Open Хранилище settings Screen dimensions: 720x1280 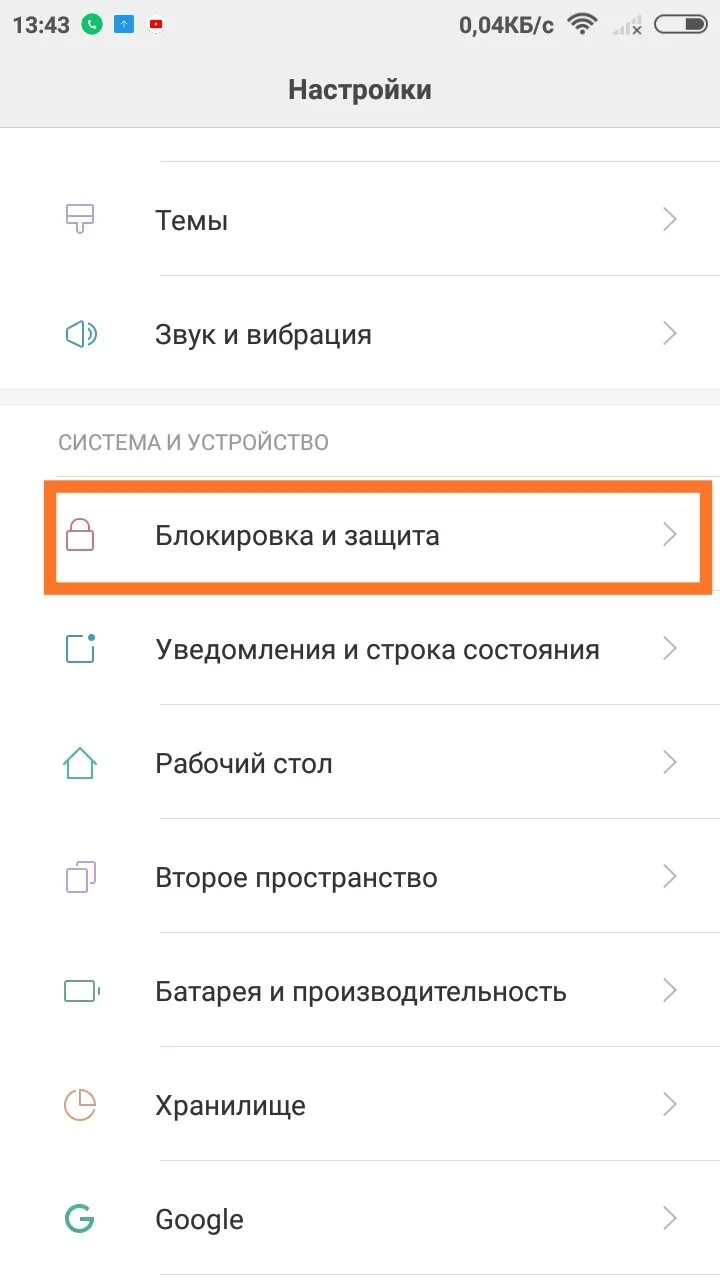(x=360, y=1105)
